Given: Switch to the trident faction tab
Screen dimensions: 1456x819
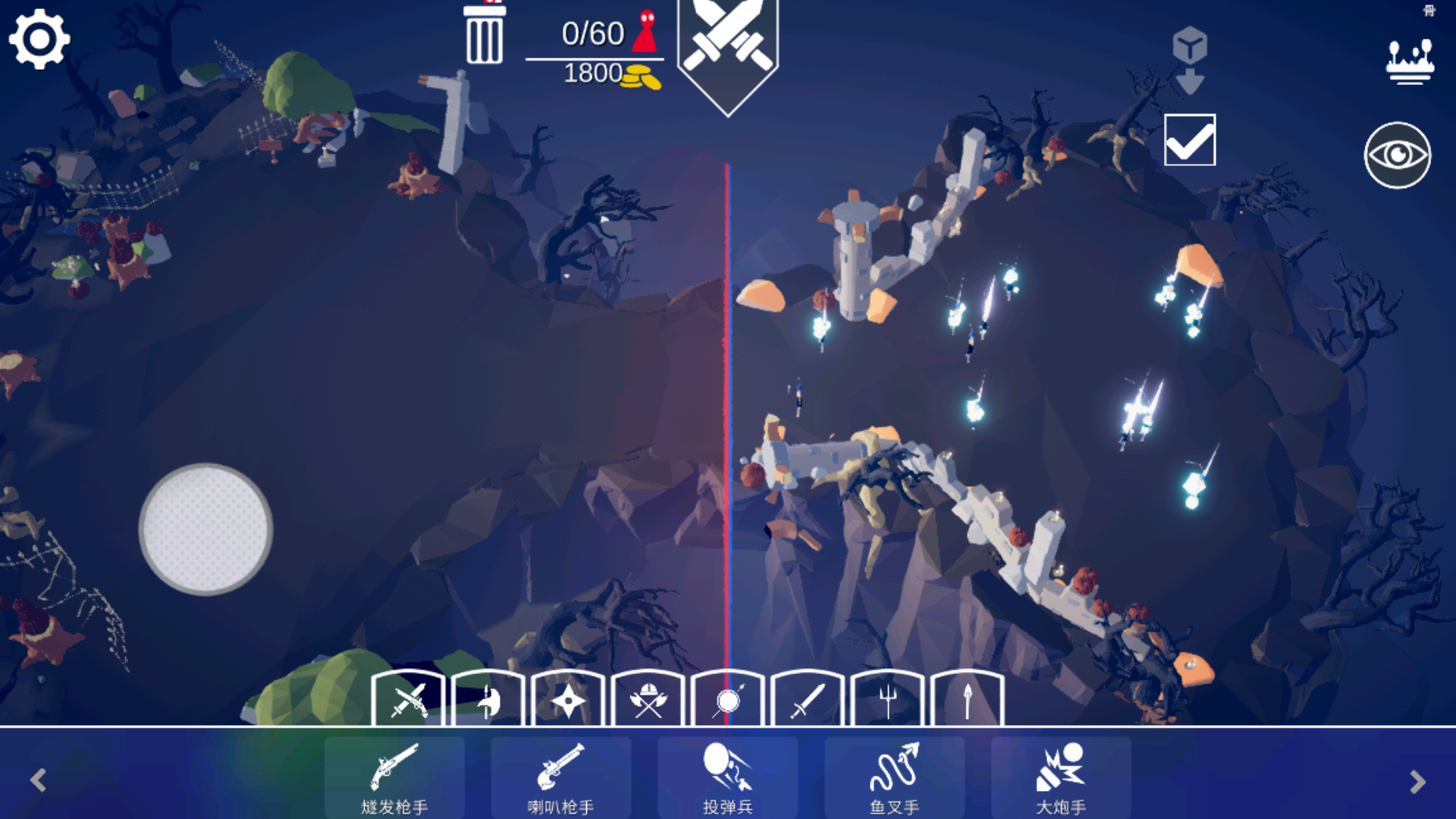Looking at the screenshot, I should coord(887,701).
